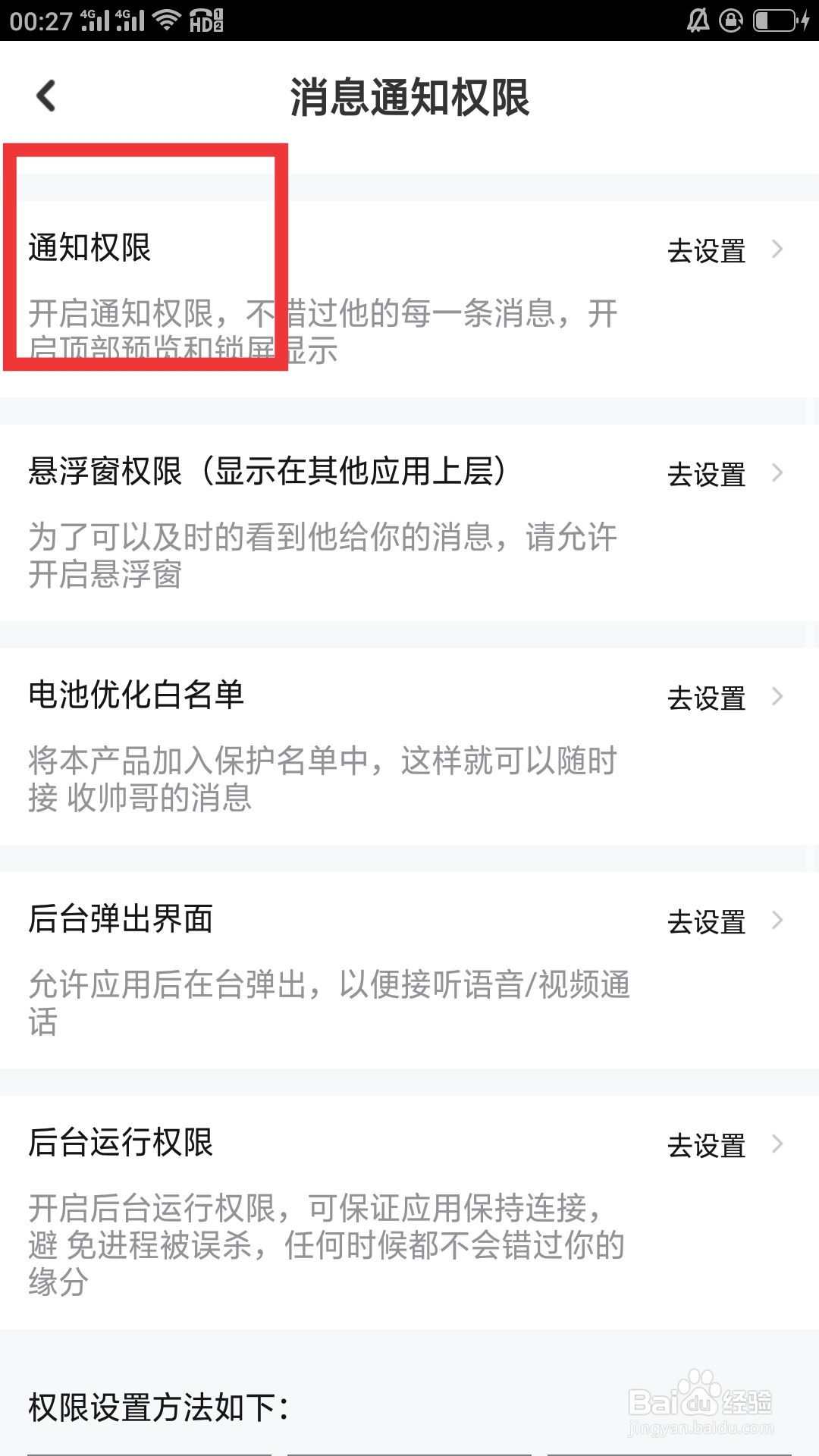The height and width of the screenshot is (1456, 819).
Task: Tap 去设置 next to 后台运行权限
Action: (x=705, y=1145)
